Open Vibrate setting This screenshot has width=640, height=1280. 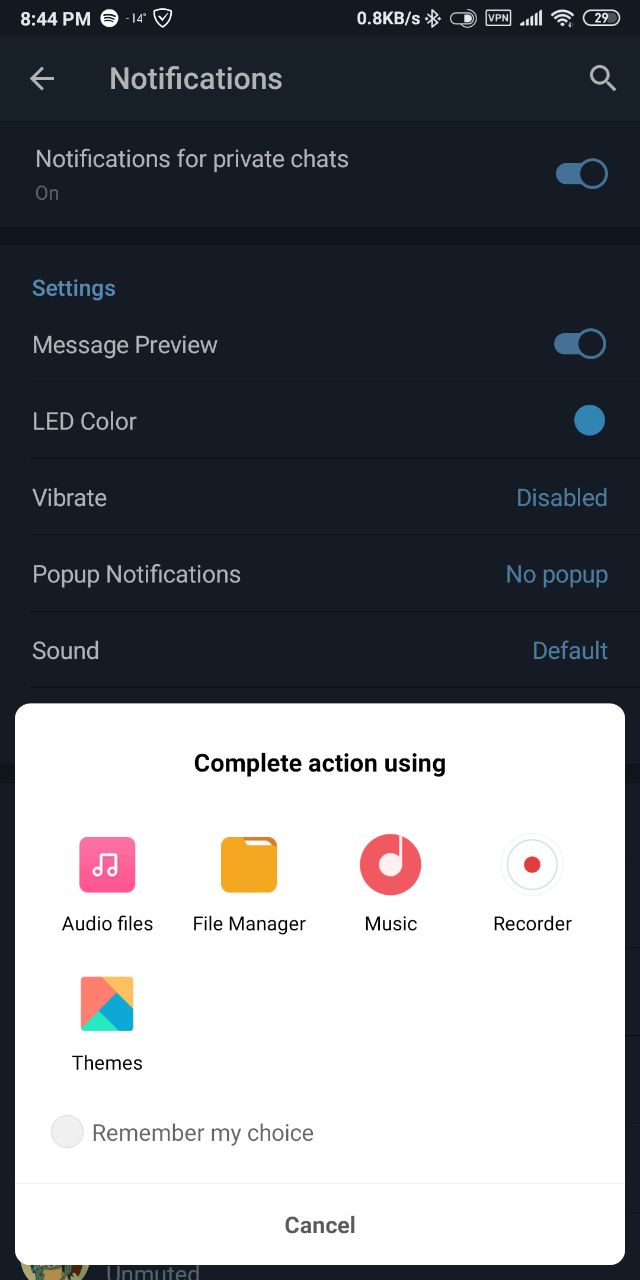click(320, 498)
